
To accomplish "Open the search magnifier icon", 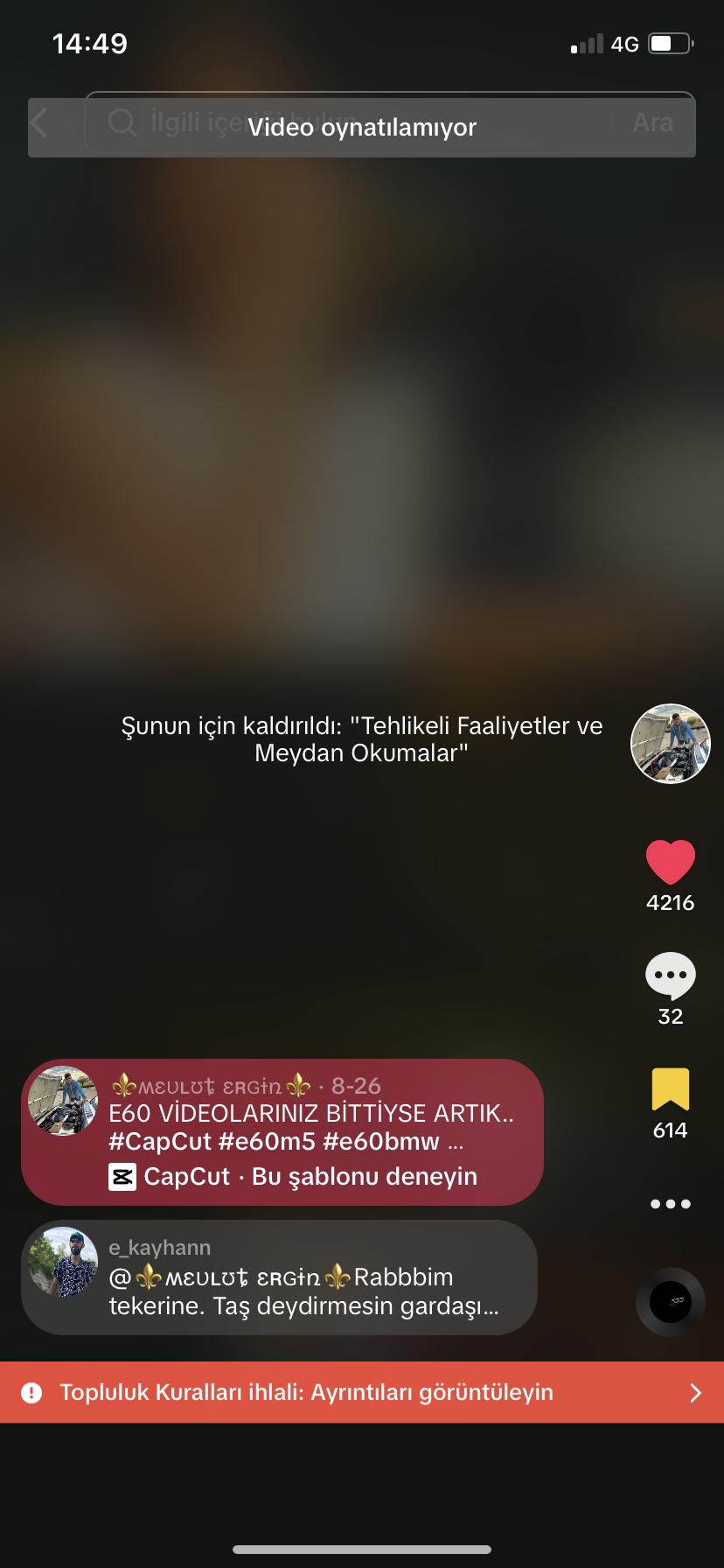I will (122, 123).
